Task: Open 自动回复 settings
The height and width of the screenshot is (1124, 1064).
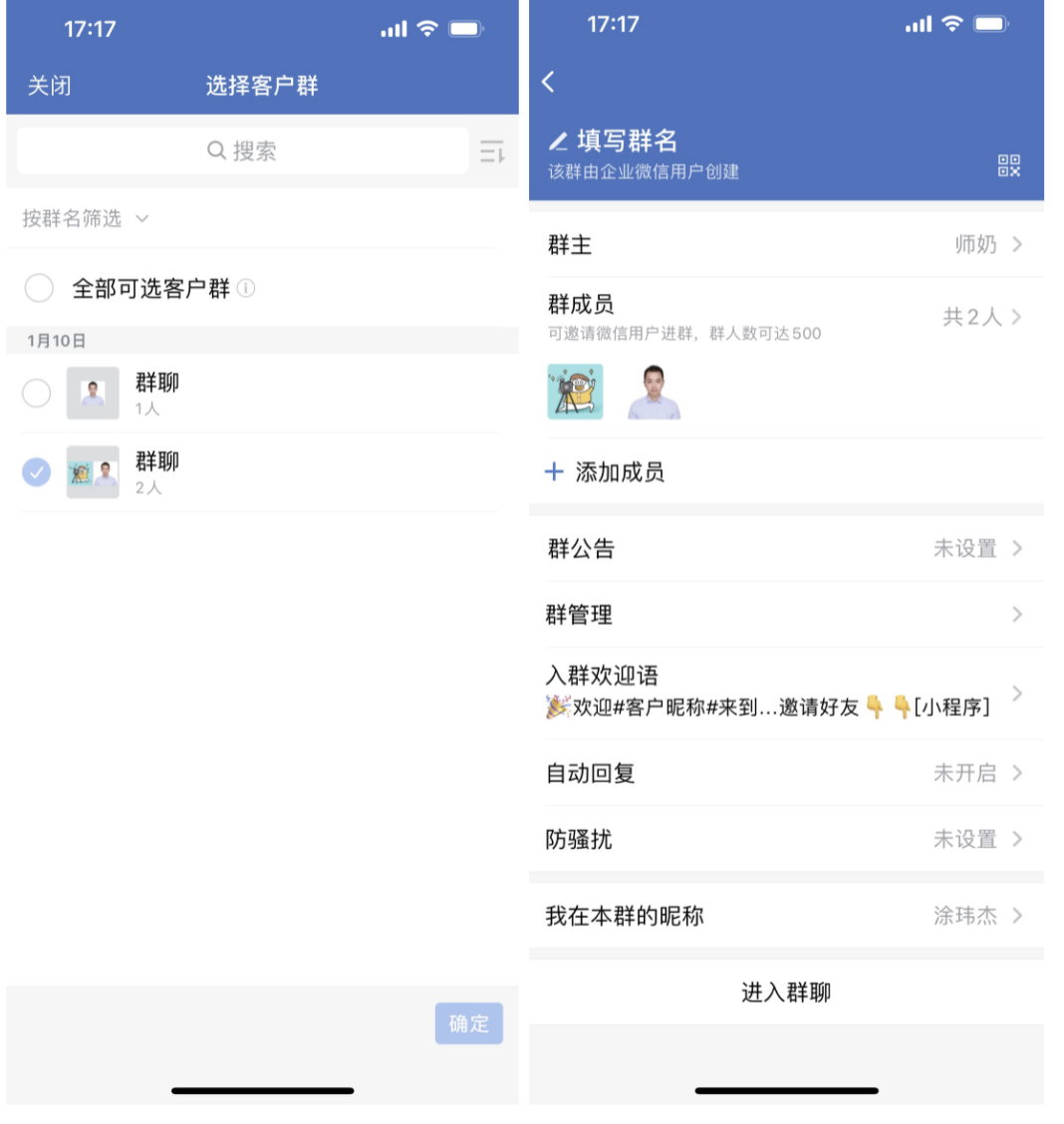Action: [785, 773]
